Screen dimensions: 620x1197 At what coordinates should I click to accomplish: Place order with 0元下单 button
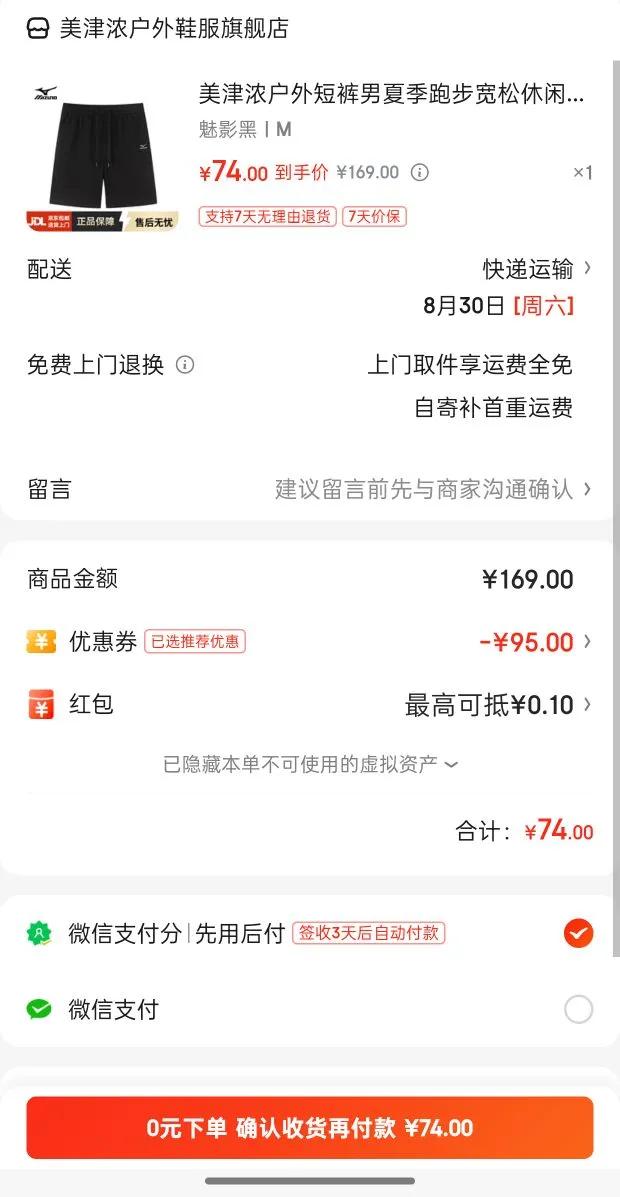(310, 1128)
